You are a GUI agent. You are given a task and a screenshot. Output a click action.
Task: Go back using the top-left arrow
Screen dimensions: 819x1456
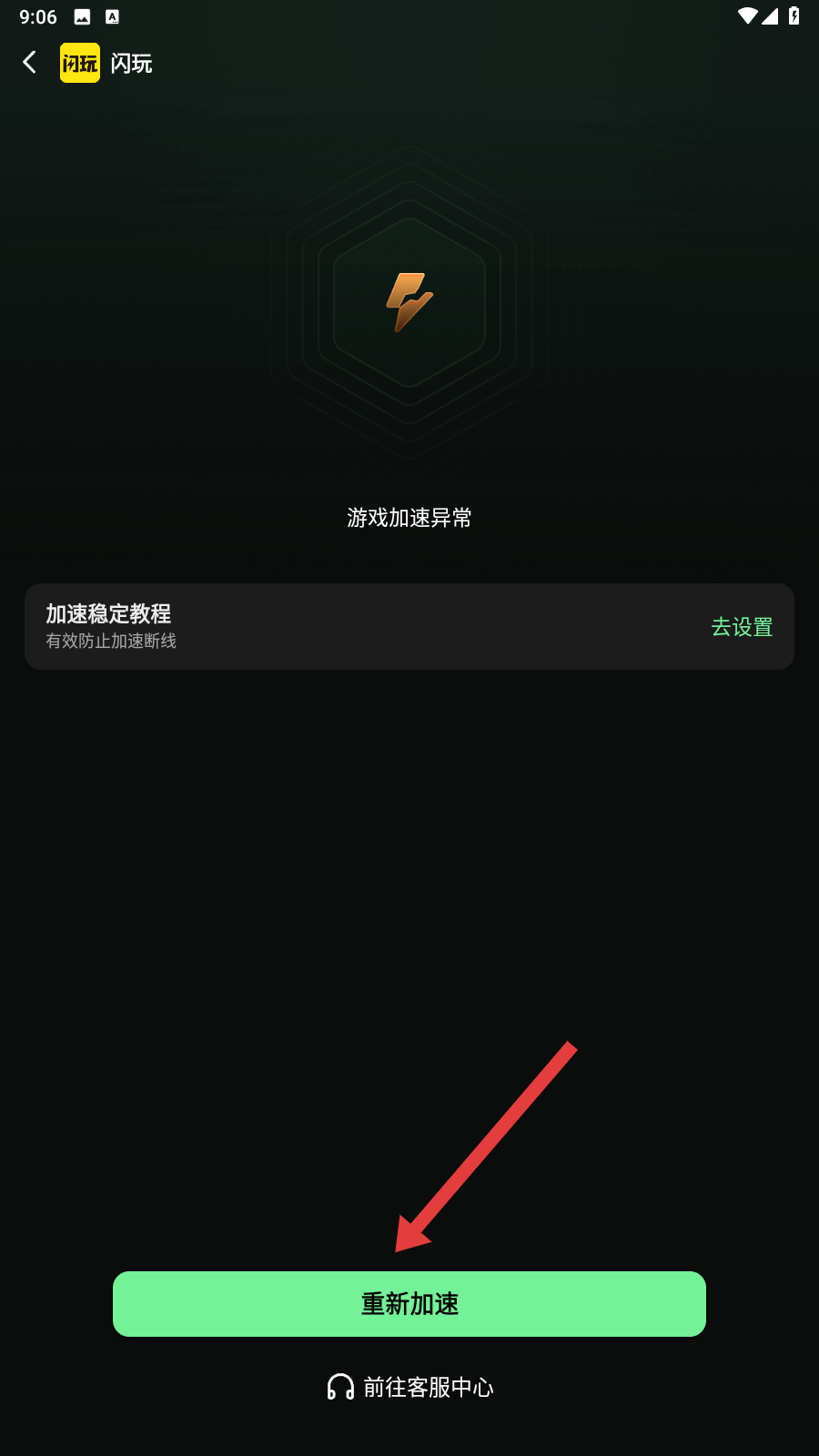tap(30, 63)
